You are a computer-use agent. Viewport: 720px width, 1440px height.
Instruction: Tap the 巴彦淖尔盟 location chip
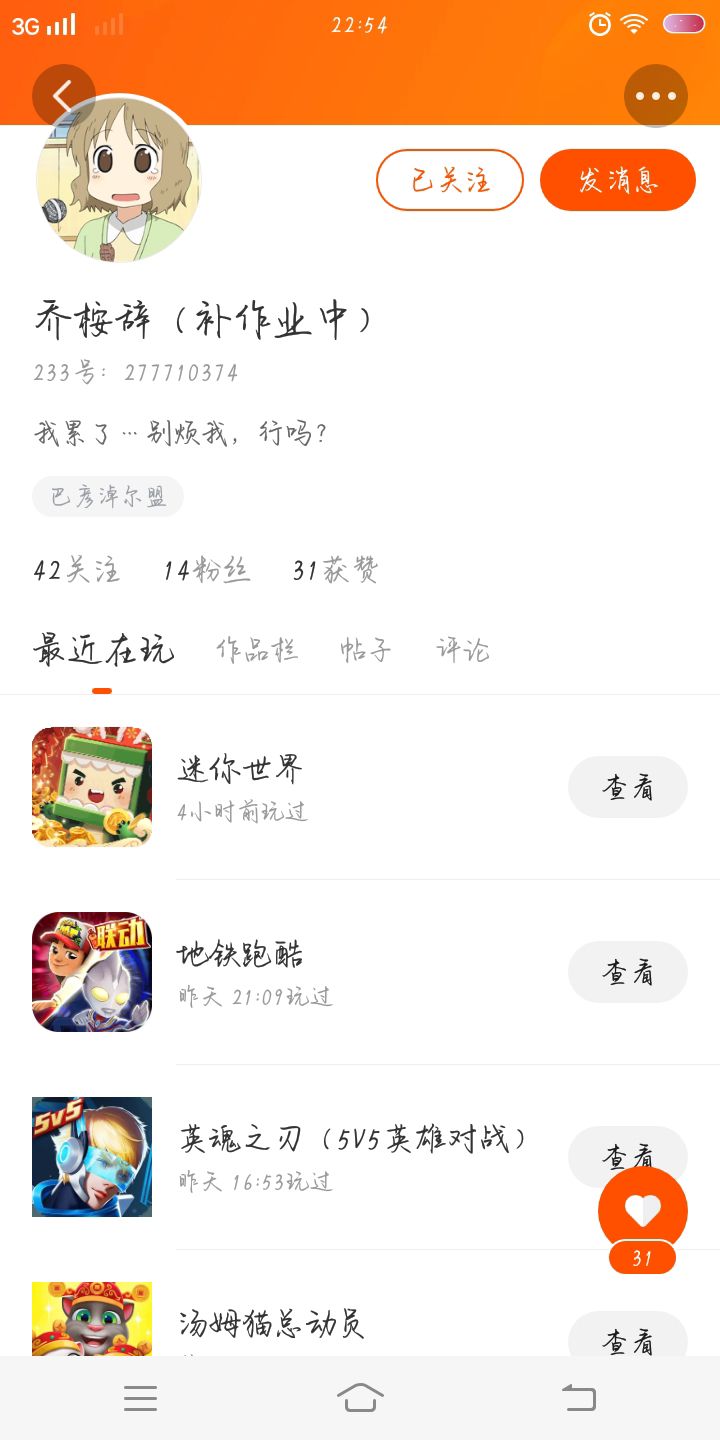tap(108, 497)
